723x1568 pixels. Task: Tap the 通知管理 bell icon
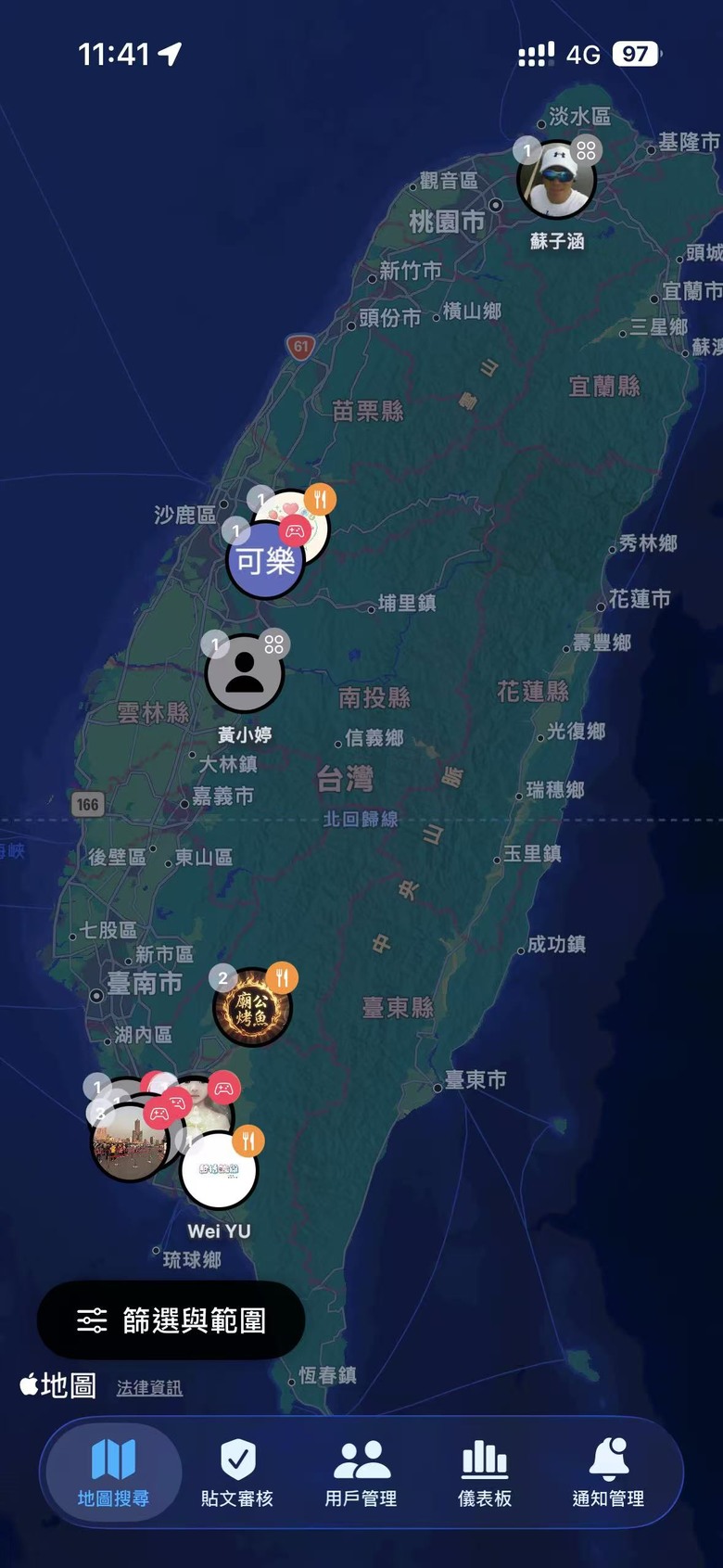click(610, 1458)
